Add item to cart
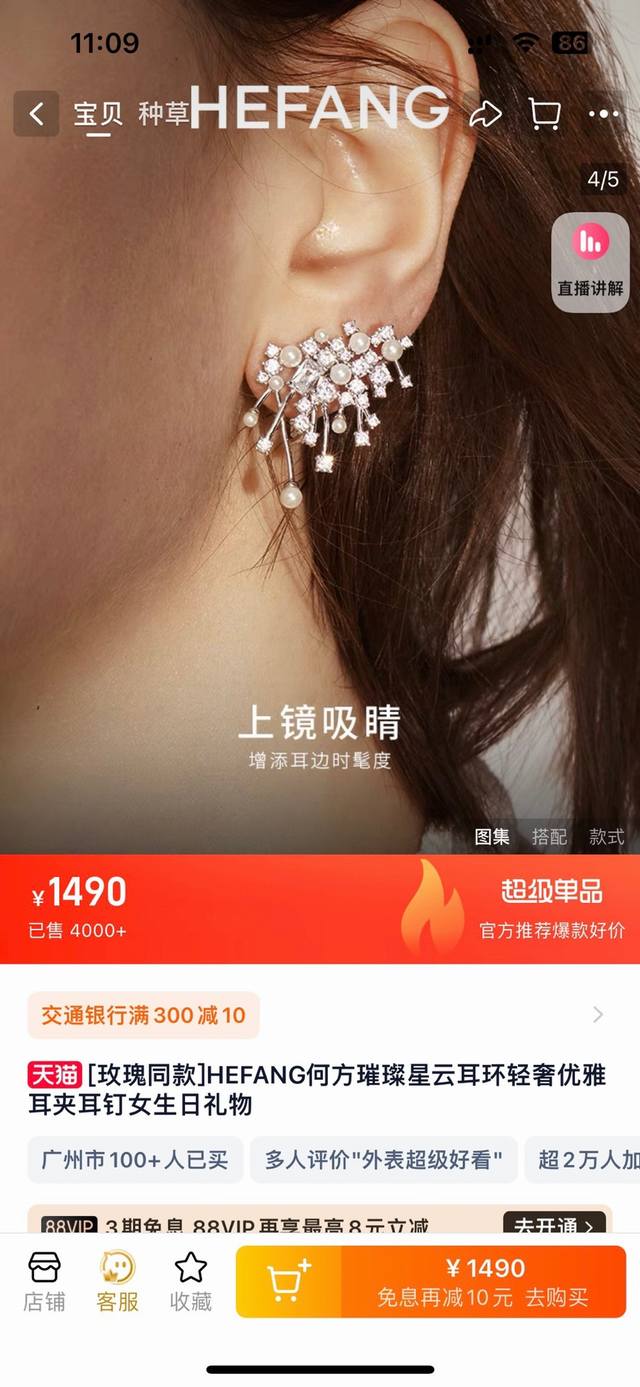 tap(289, 1282)
